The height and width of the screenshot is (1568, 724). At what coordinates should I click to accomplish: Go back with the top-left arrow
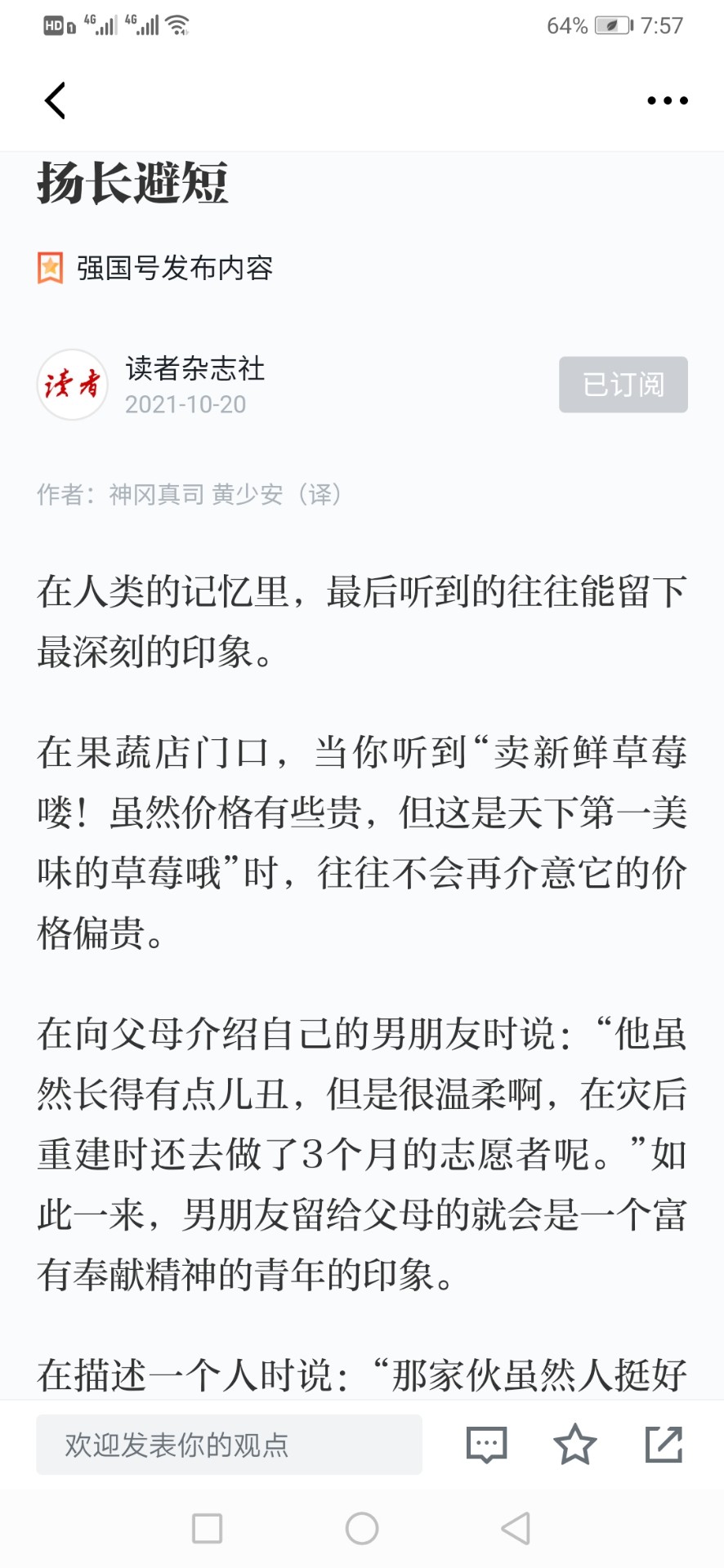coord(55,100)
